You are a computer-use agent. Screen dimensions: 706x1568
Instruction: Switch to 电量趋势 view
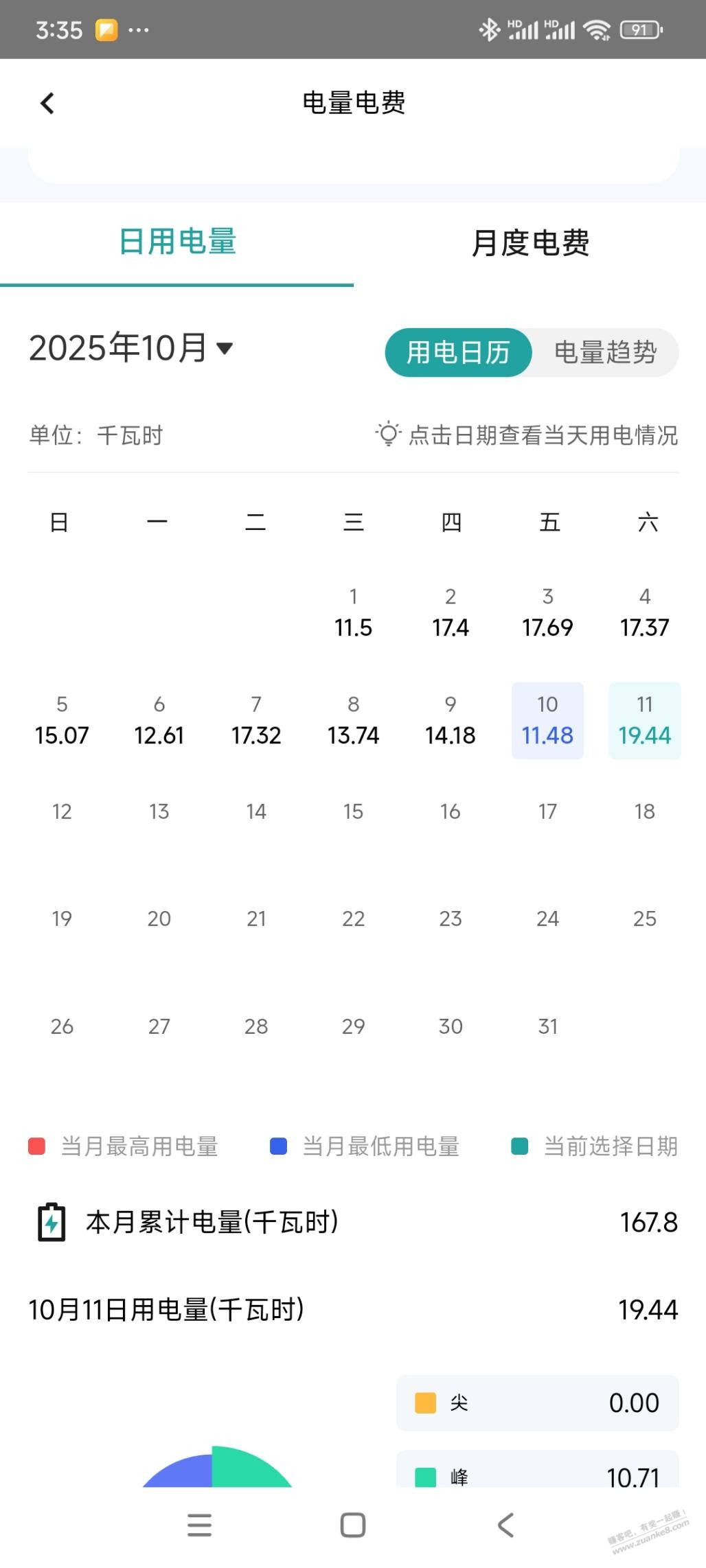point(605,352)
